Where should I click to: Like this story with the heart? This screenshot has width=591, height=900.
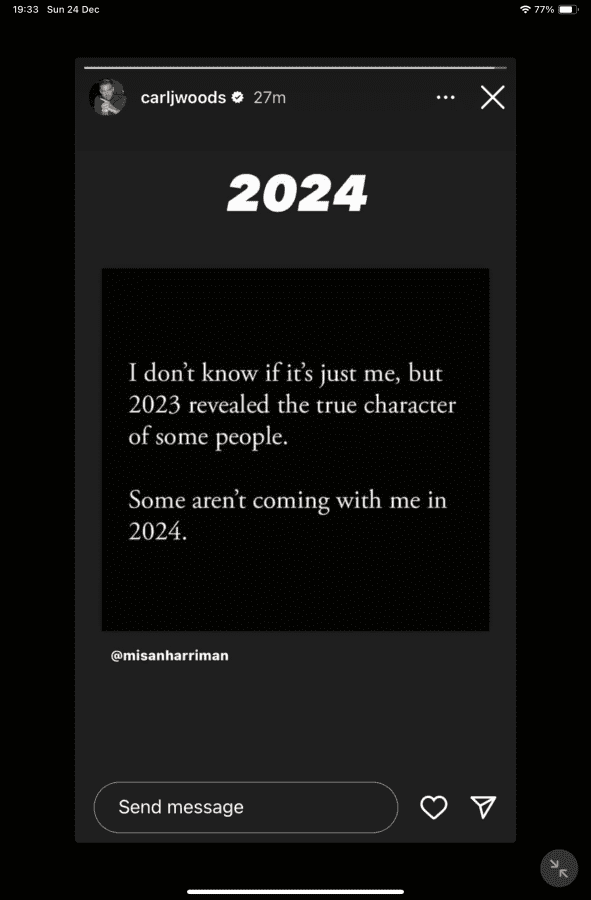(434, 807)
